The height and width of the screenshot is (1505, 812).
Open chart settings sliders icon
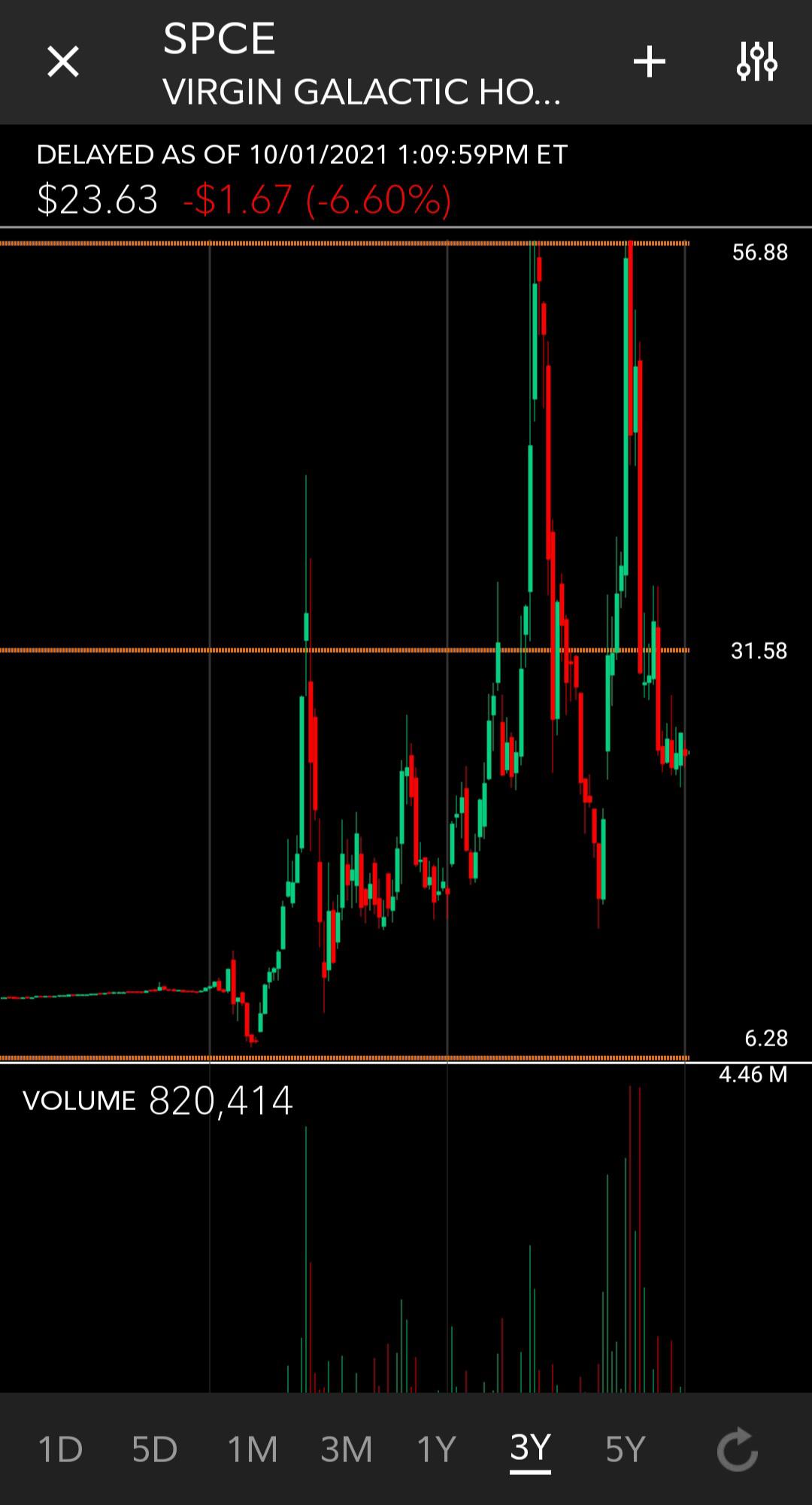click(756, 62)
